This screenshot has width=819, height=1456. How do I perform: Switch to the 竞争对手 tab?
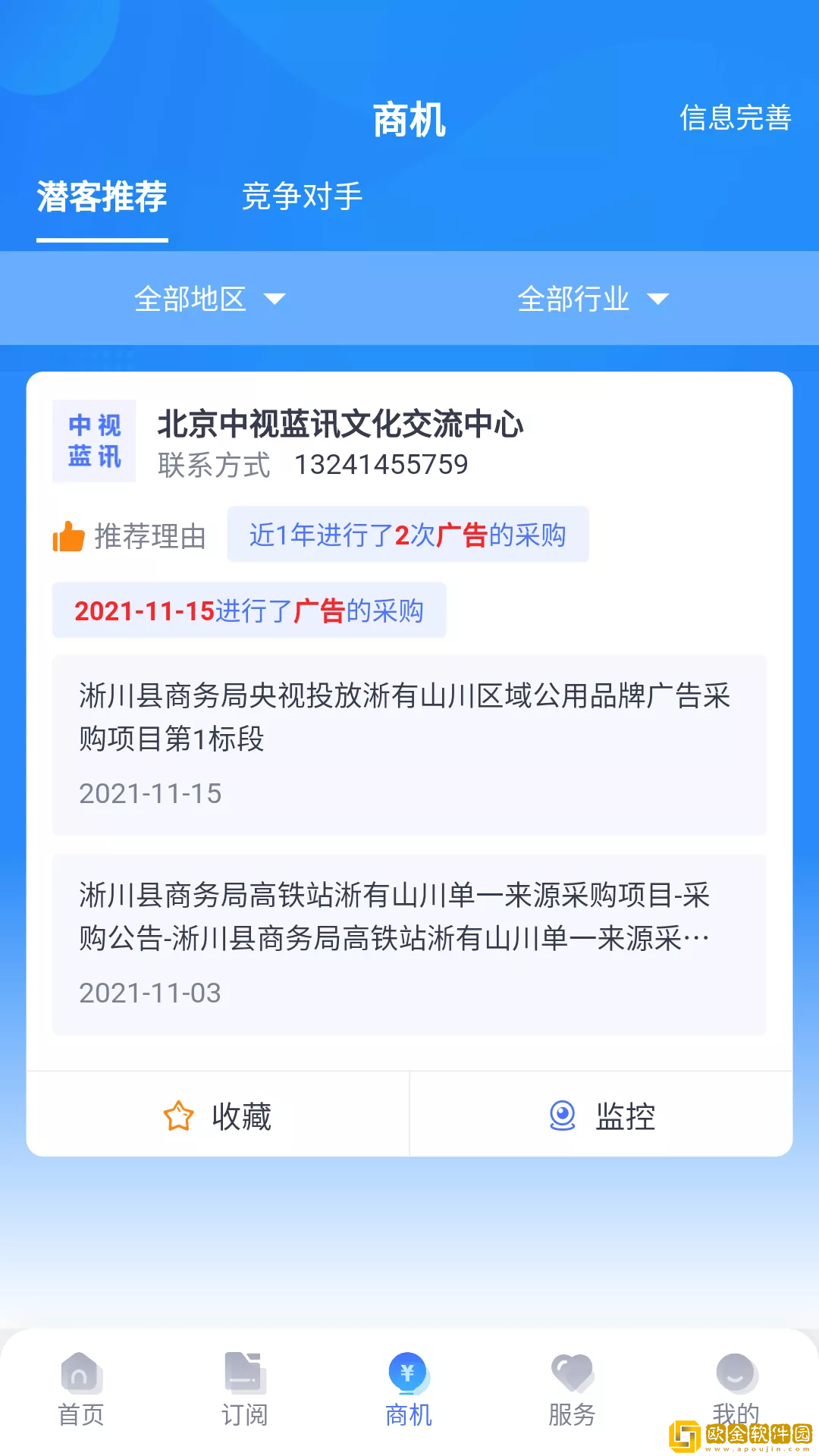pos(302,196)
